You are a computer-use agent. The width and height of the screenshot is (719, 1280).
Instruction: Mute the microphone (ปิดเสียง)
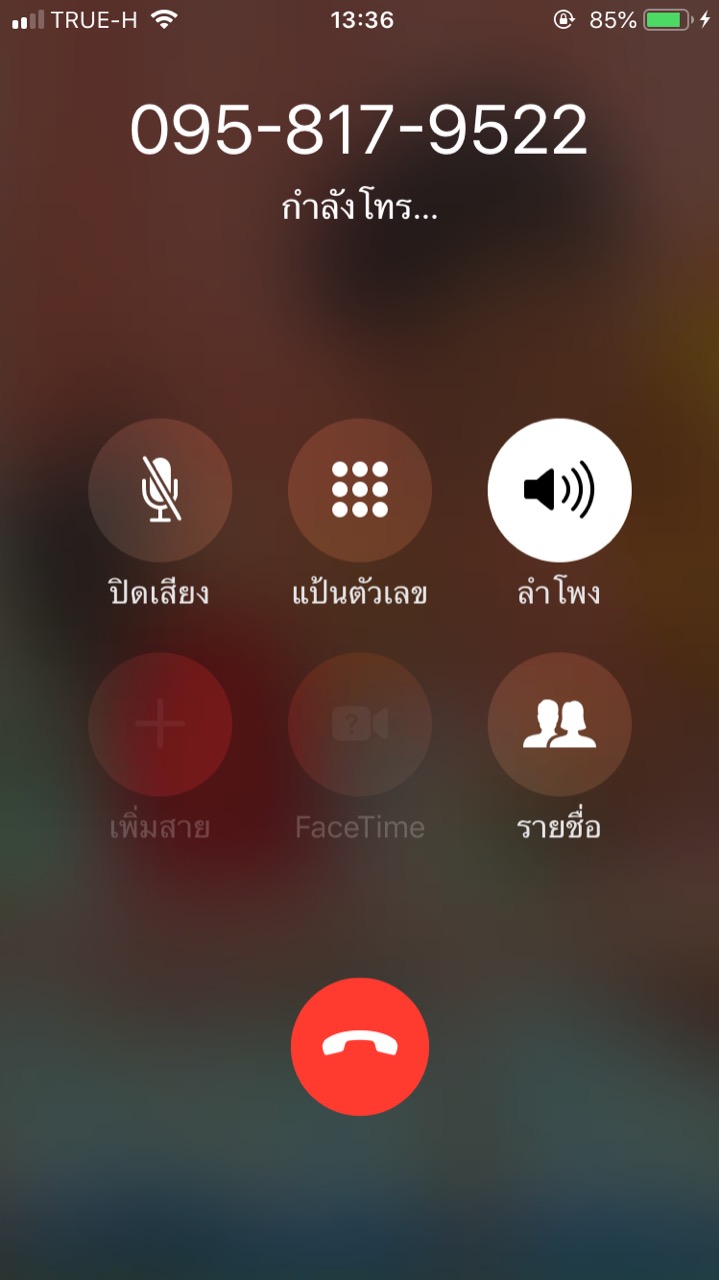(x=160, y=490)
